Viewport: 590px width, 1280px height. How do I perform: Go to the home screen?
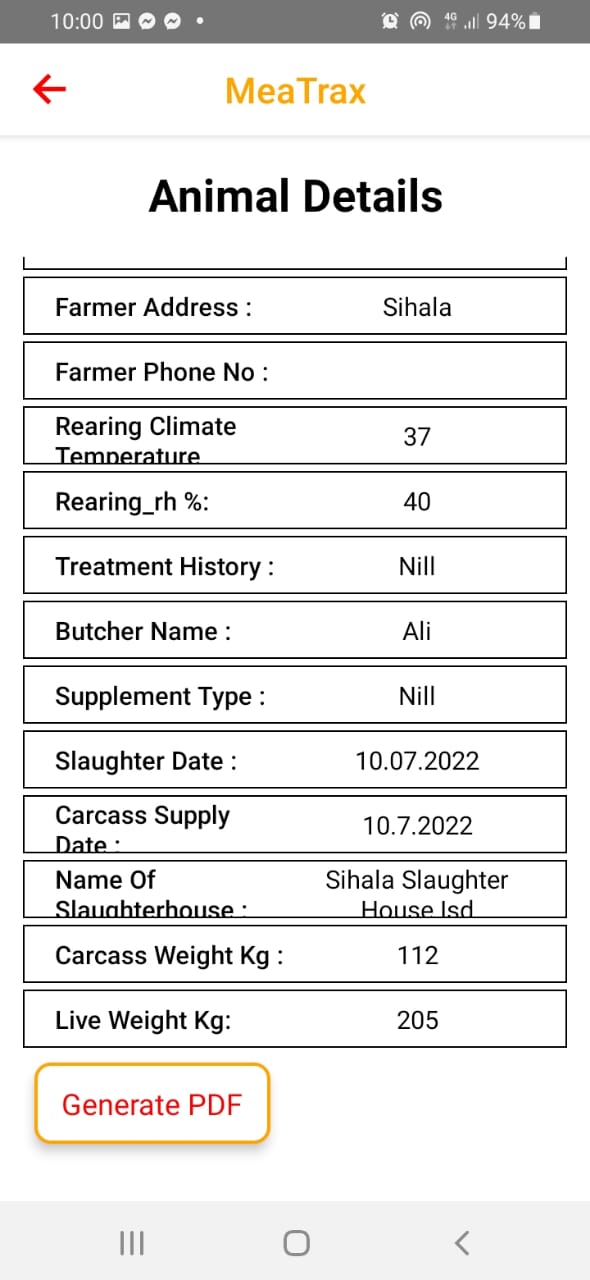296,1243
